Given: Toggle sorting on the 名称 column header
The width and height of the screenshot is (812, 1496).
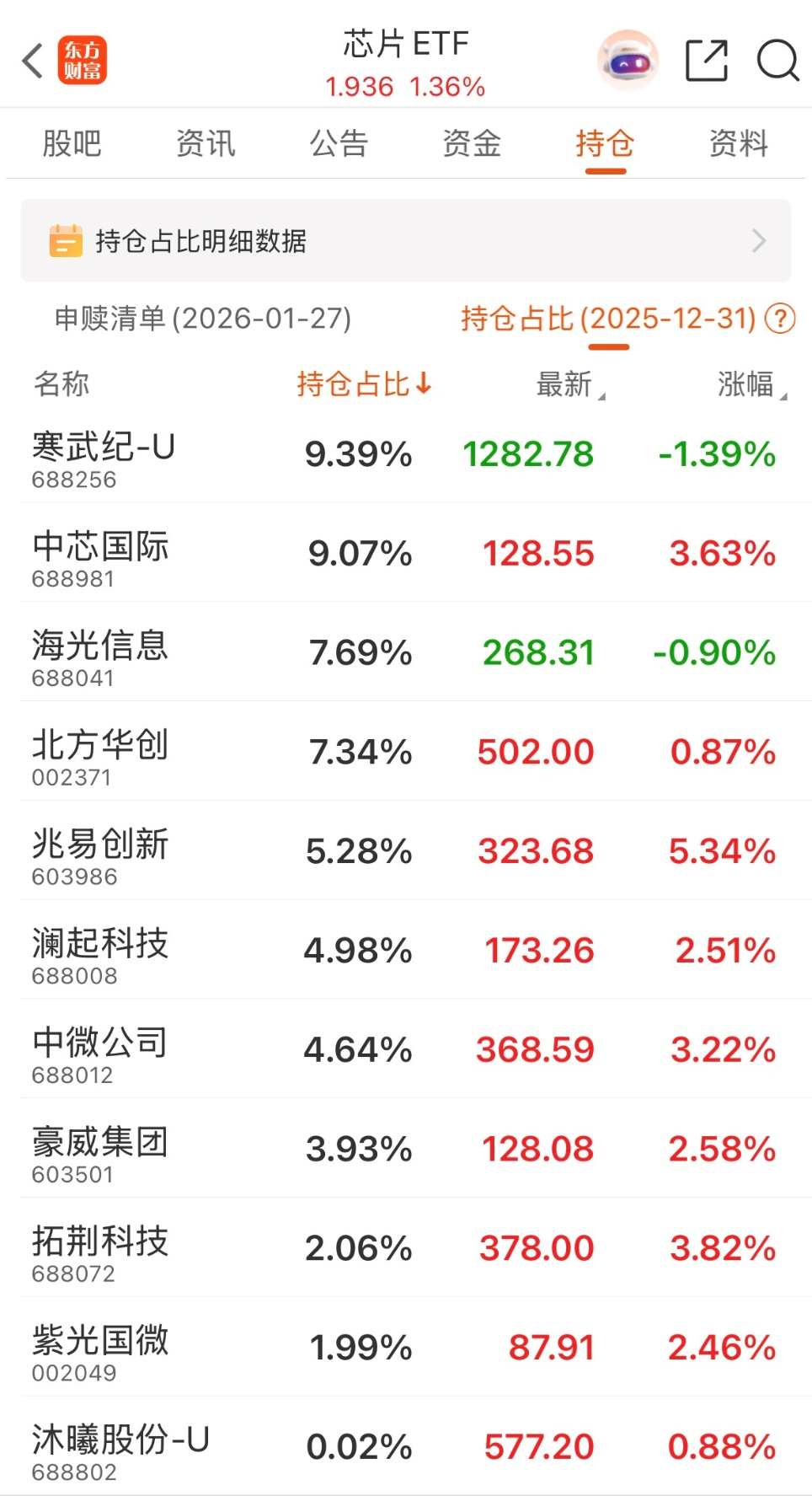Looking at the screenshot, I should tap(60, 383).
